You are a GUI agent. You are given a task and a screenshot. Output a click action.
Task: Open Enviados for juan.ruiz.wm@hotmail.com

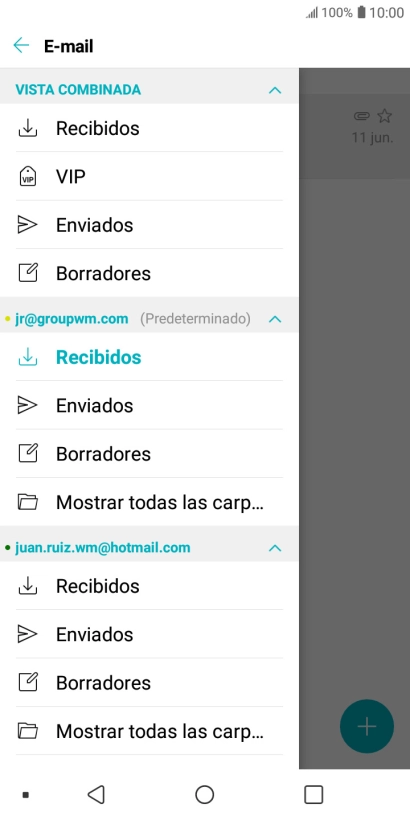pos(149,634)
